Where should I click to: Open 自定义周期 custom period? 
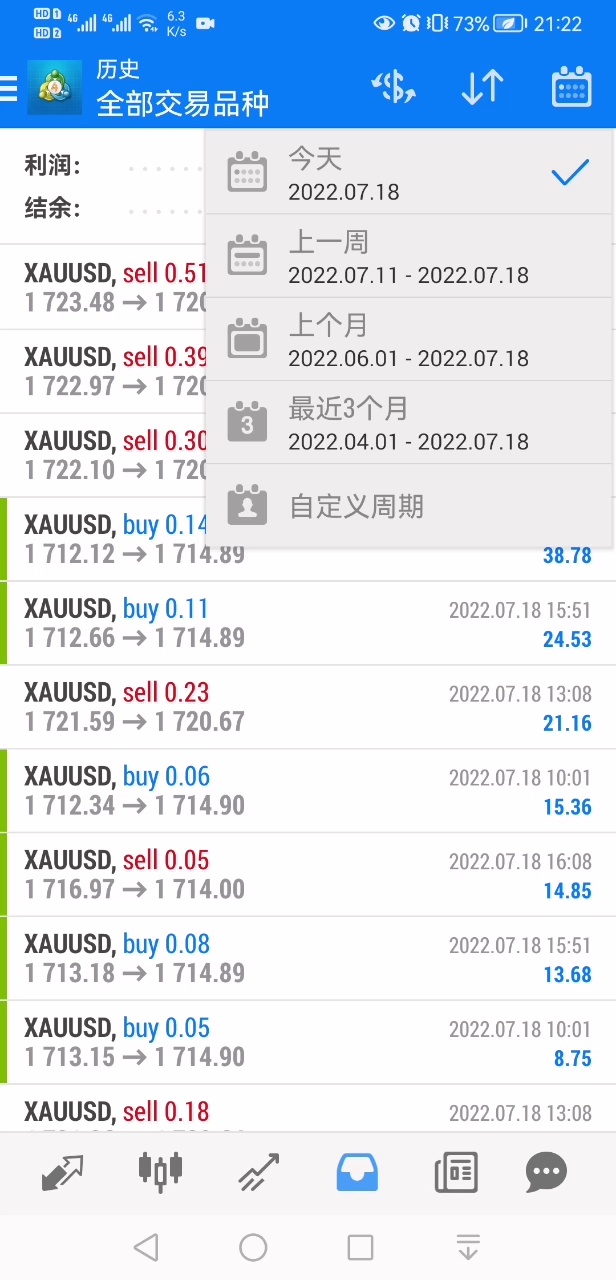coord(409,505)
